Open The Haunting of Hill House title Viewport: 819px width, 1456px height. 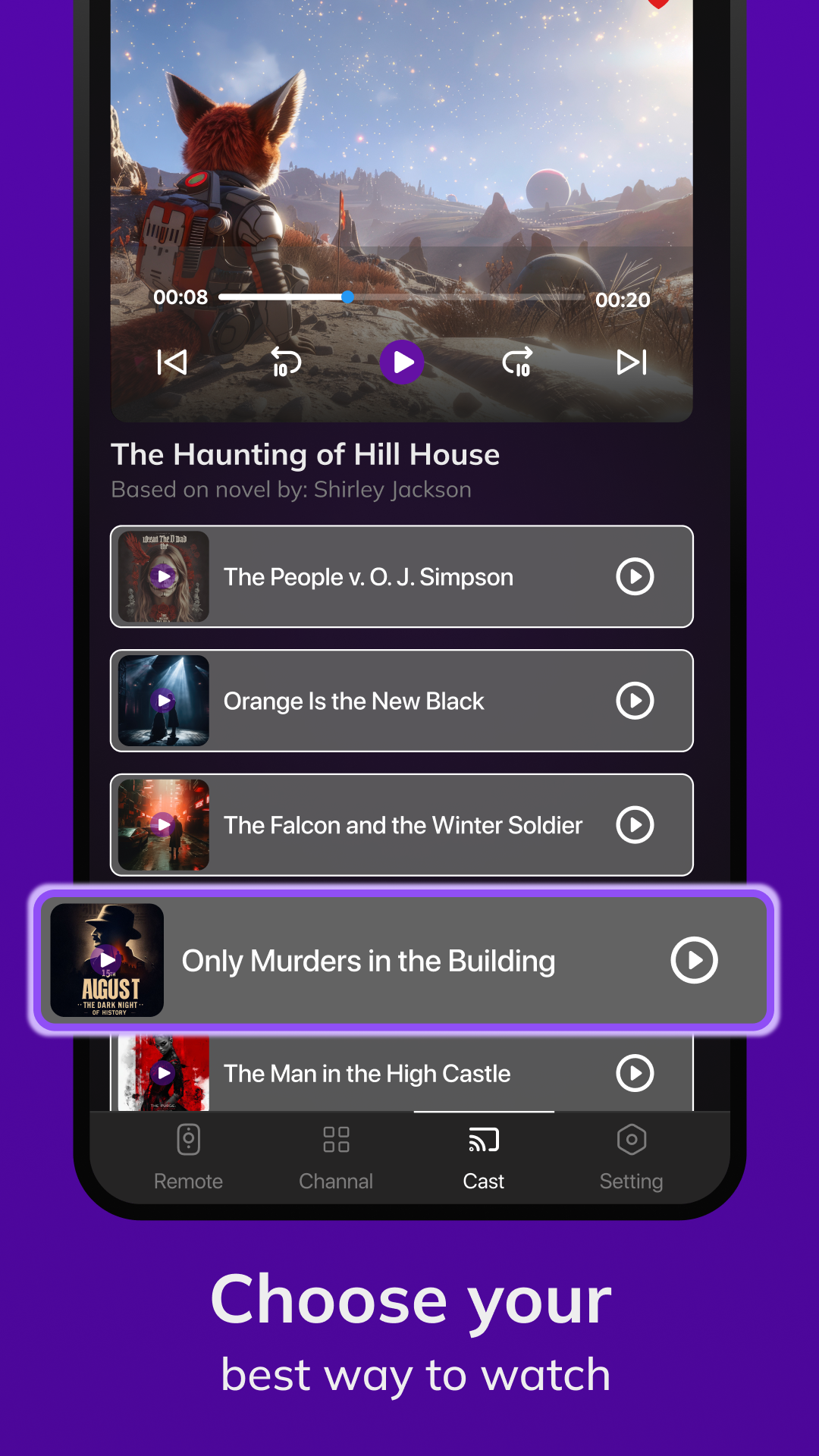pyautogui.click(x=306, y=453)
